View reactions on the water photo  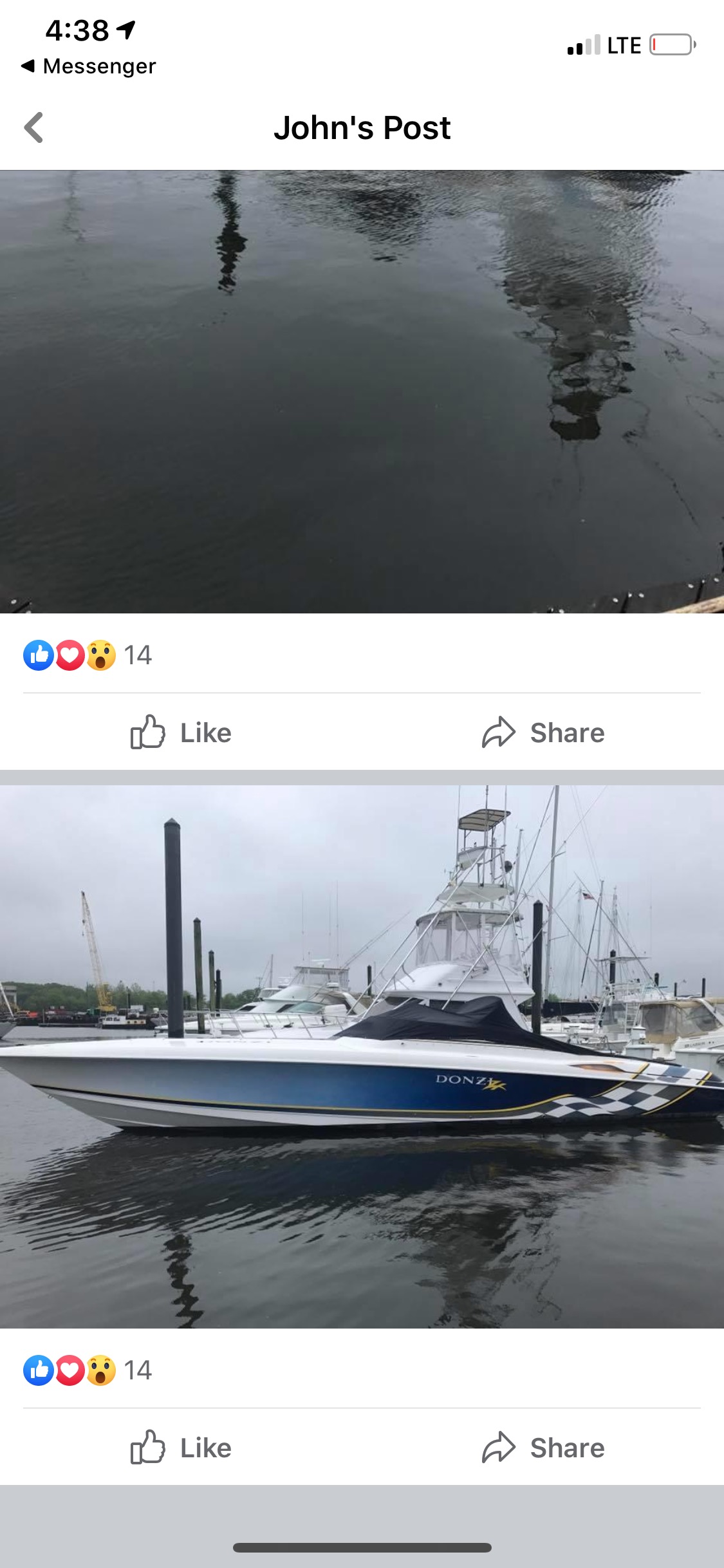click(88, 655)
